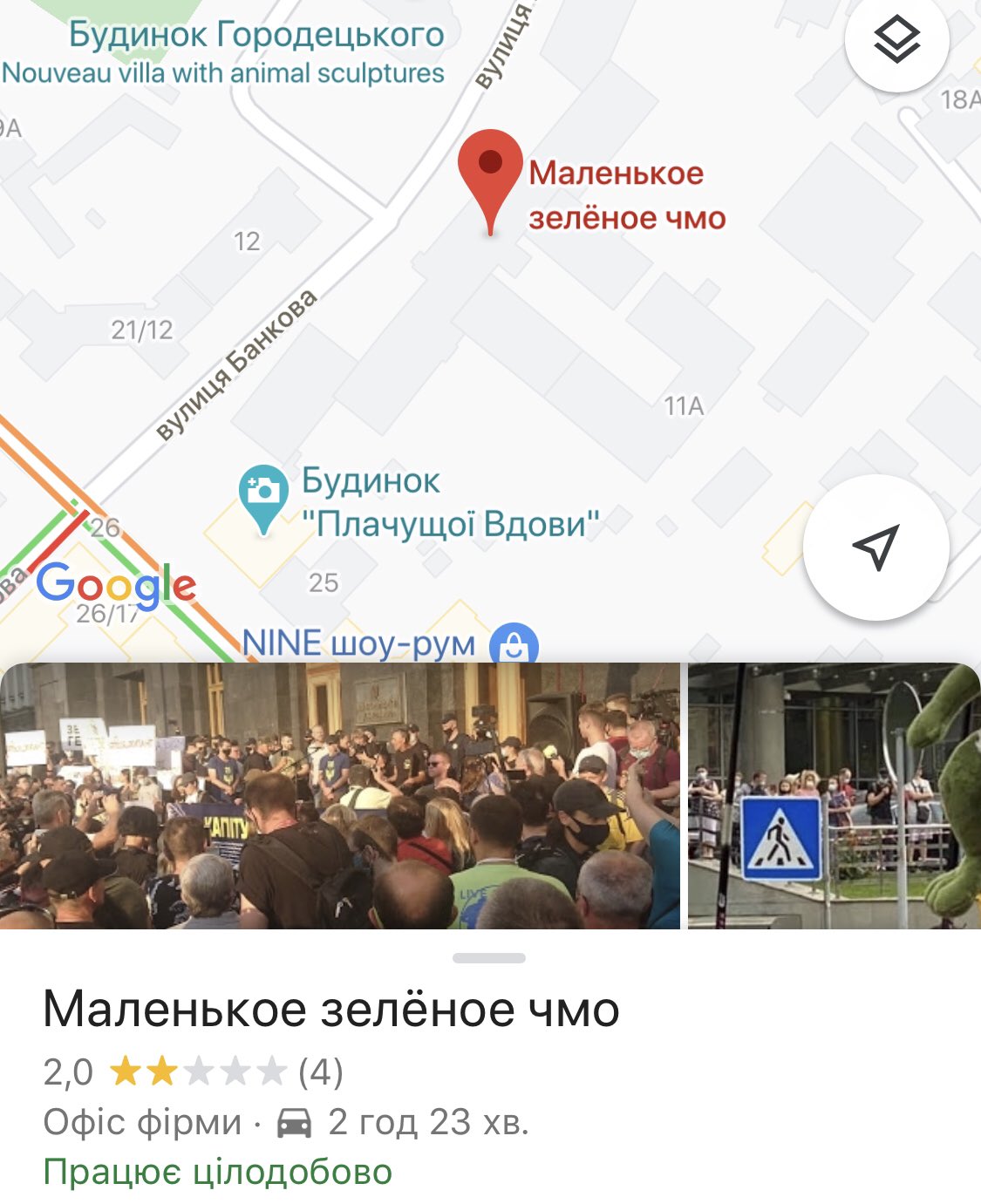Open the map layers button
This screenshot has width=981, height=1204.
coord(896,40)
